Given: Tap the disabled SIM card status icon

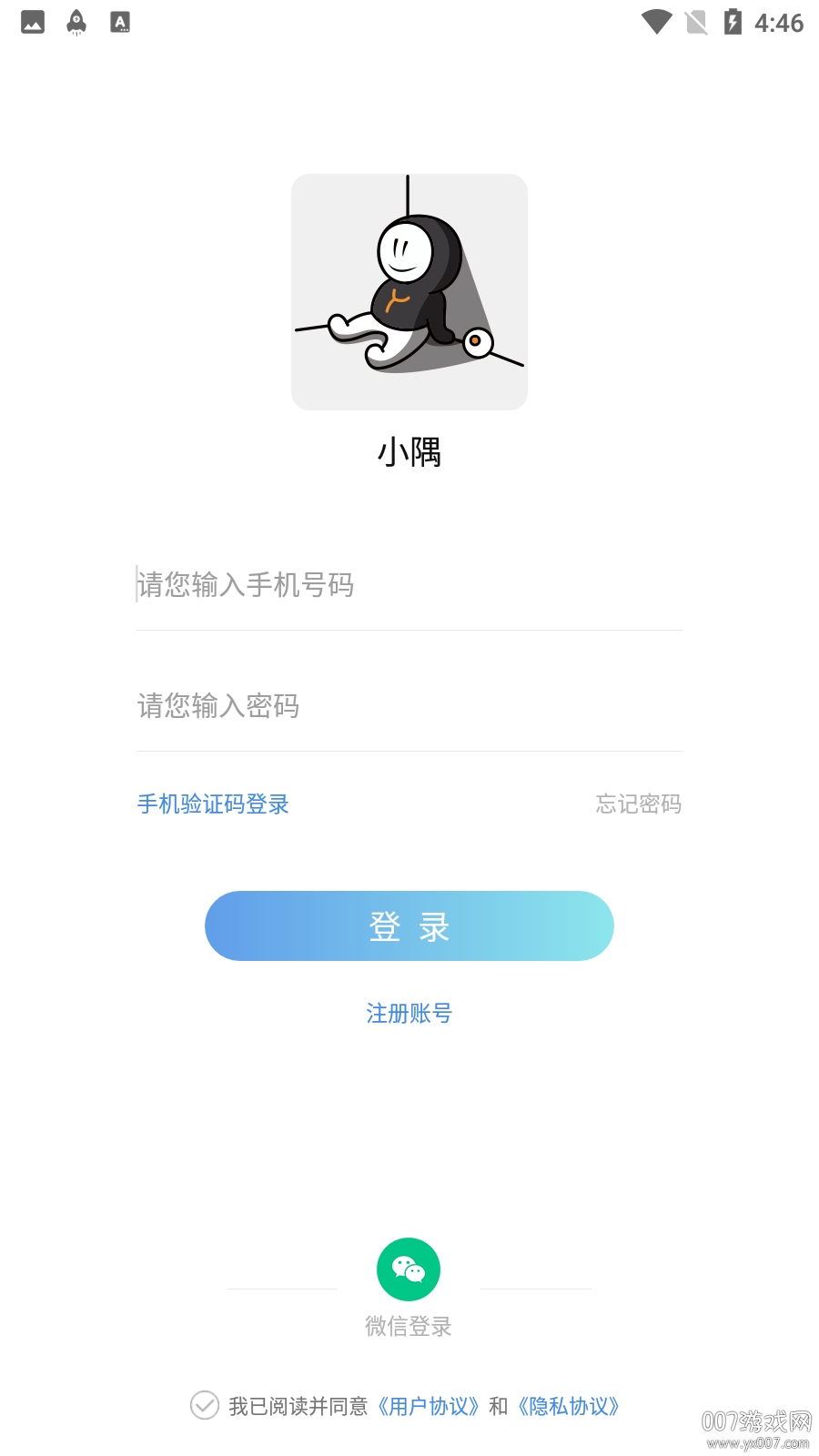Looking at the screenshot, I should click(694, 23).
